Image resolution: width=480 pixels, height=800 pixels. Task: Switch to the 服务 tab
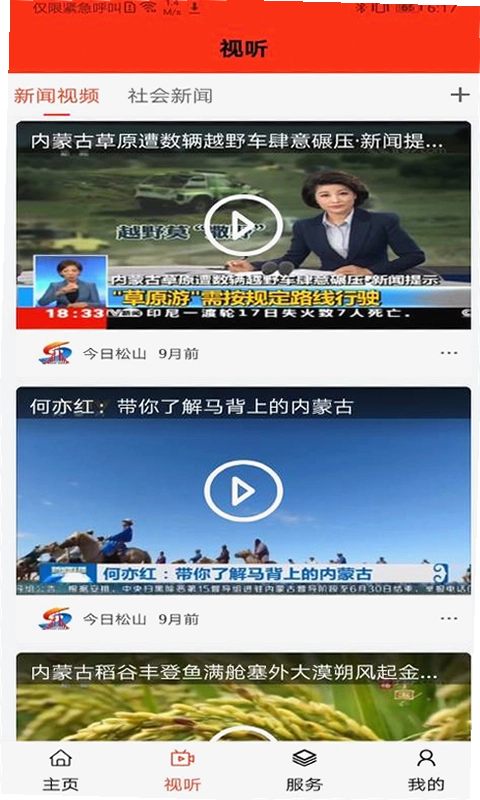304,770
